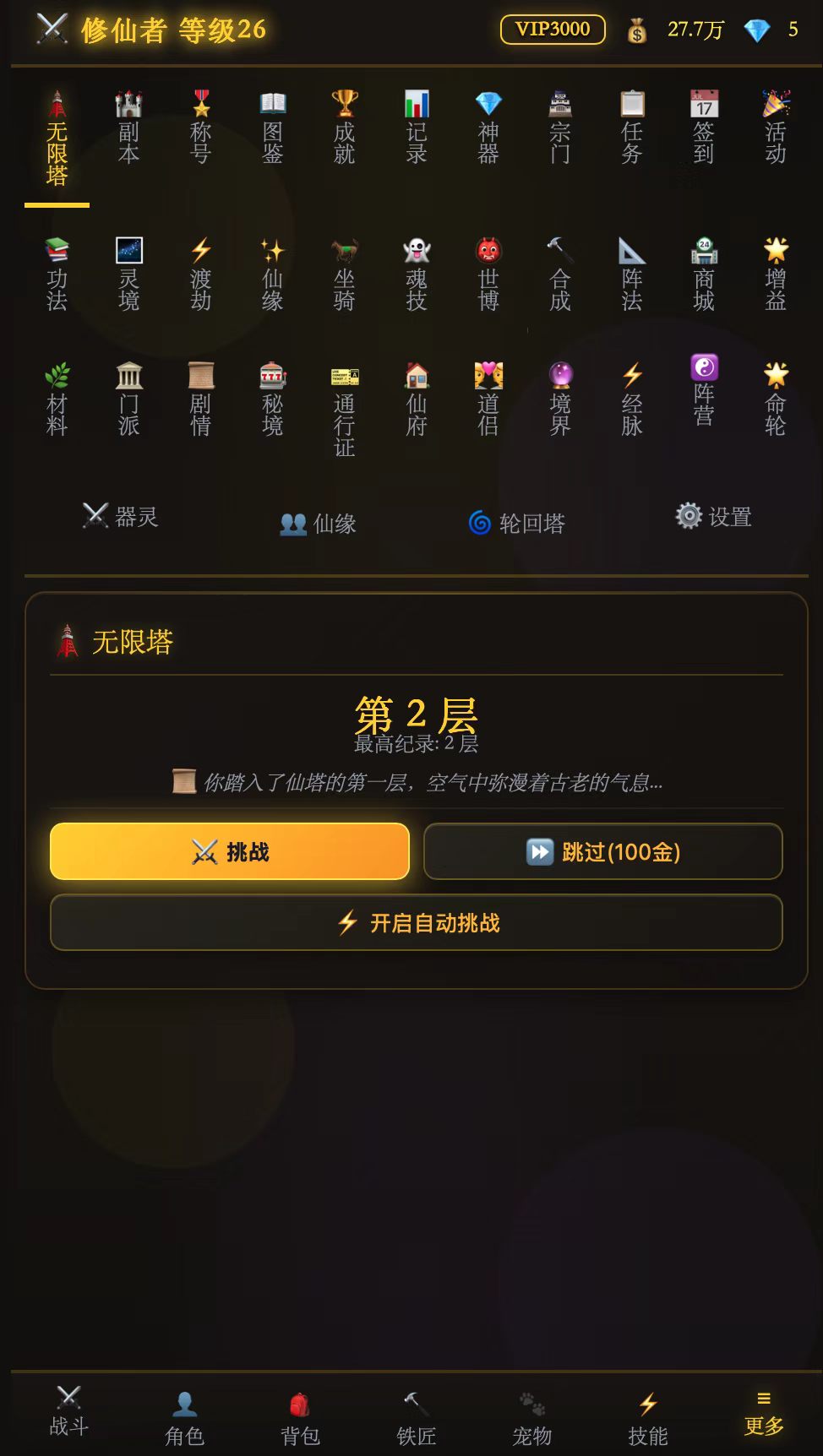This screenshot has height=1456, width=823.
Task: Open the 命轮 fate wheel icon
Action: click(775, 397)
